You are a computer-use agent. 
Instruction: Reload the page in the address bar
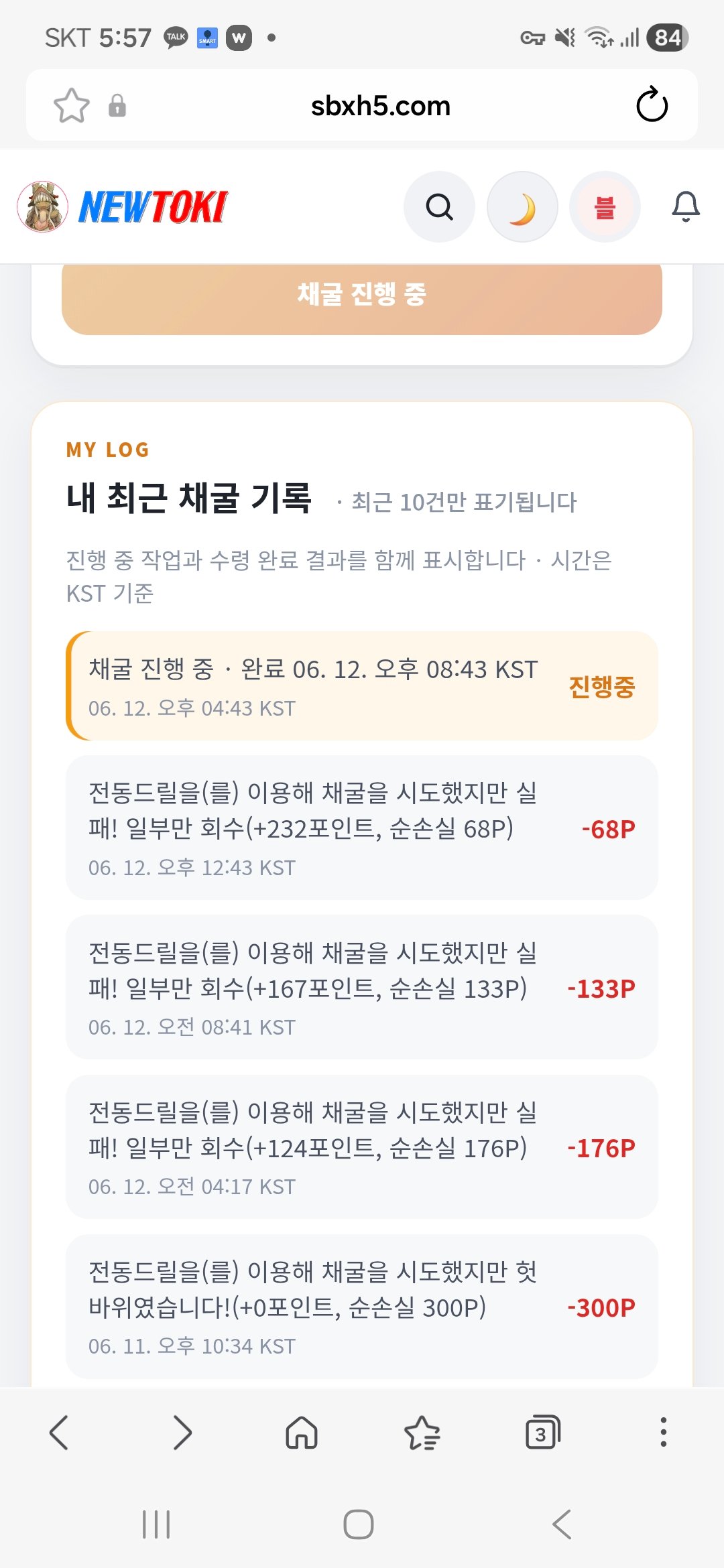(x=652, y=105)
